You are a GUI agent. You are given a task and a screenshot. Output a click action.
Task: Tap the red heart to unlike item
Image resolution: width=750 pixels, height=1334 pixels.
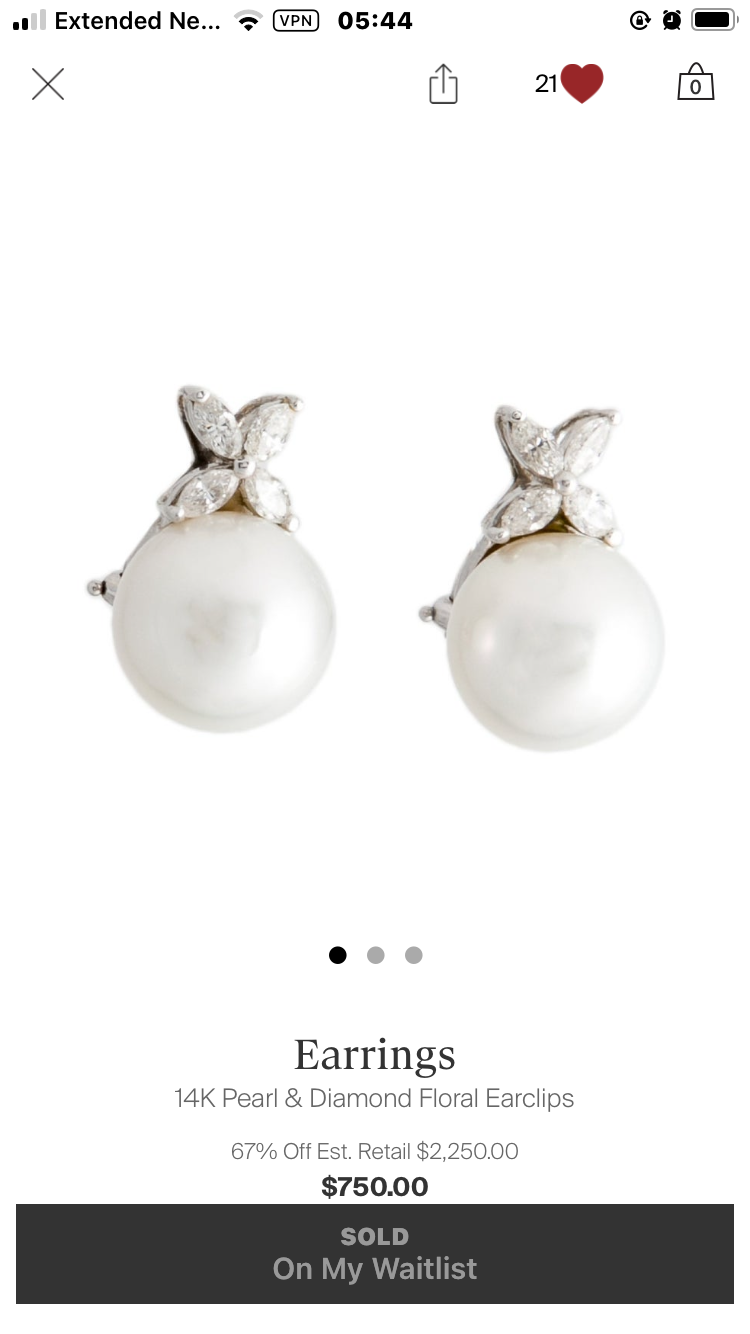pyautogui.click(x=581, y=84)
